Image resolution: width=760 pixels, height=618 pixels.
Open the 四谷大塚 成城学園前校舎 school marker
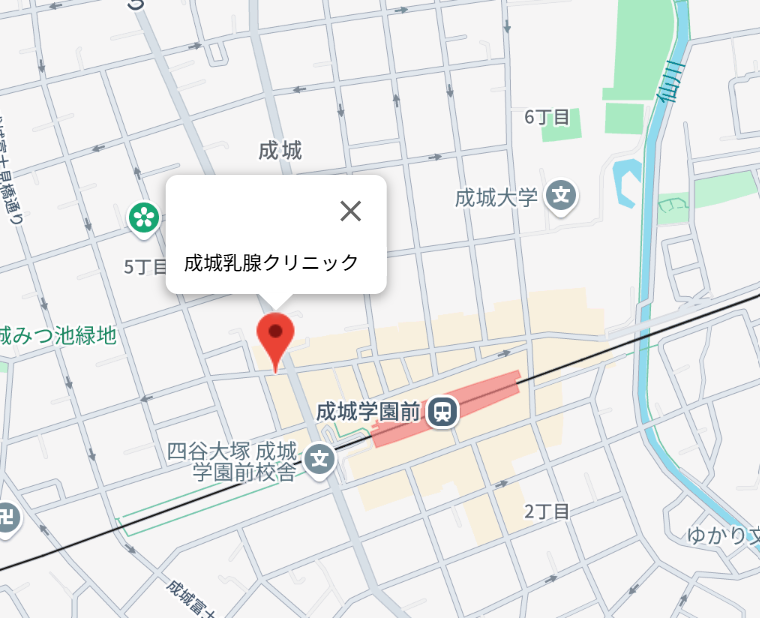[x=320, y=459]
